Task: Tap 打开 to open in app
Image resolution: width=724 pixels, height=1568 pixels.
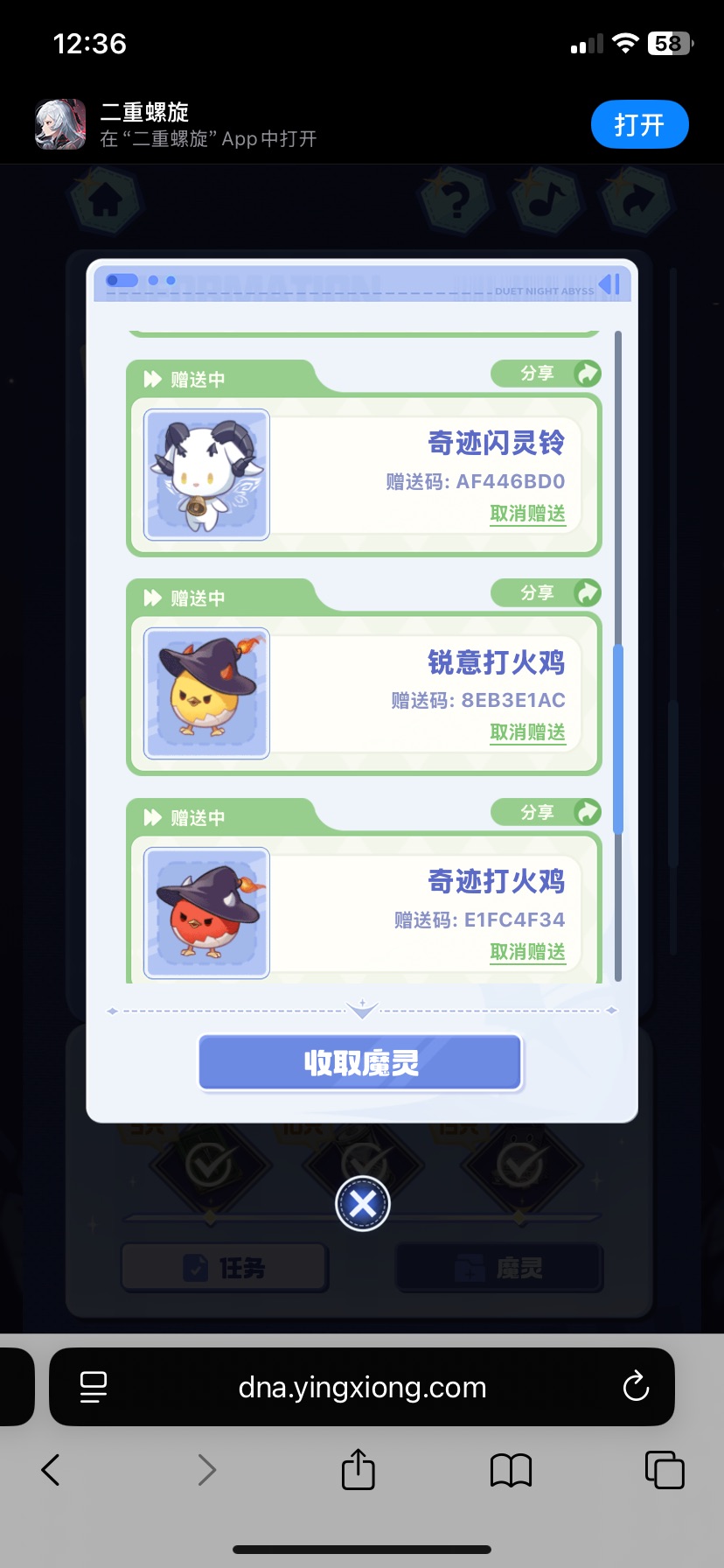Action: click(x=639, y=125)
